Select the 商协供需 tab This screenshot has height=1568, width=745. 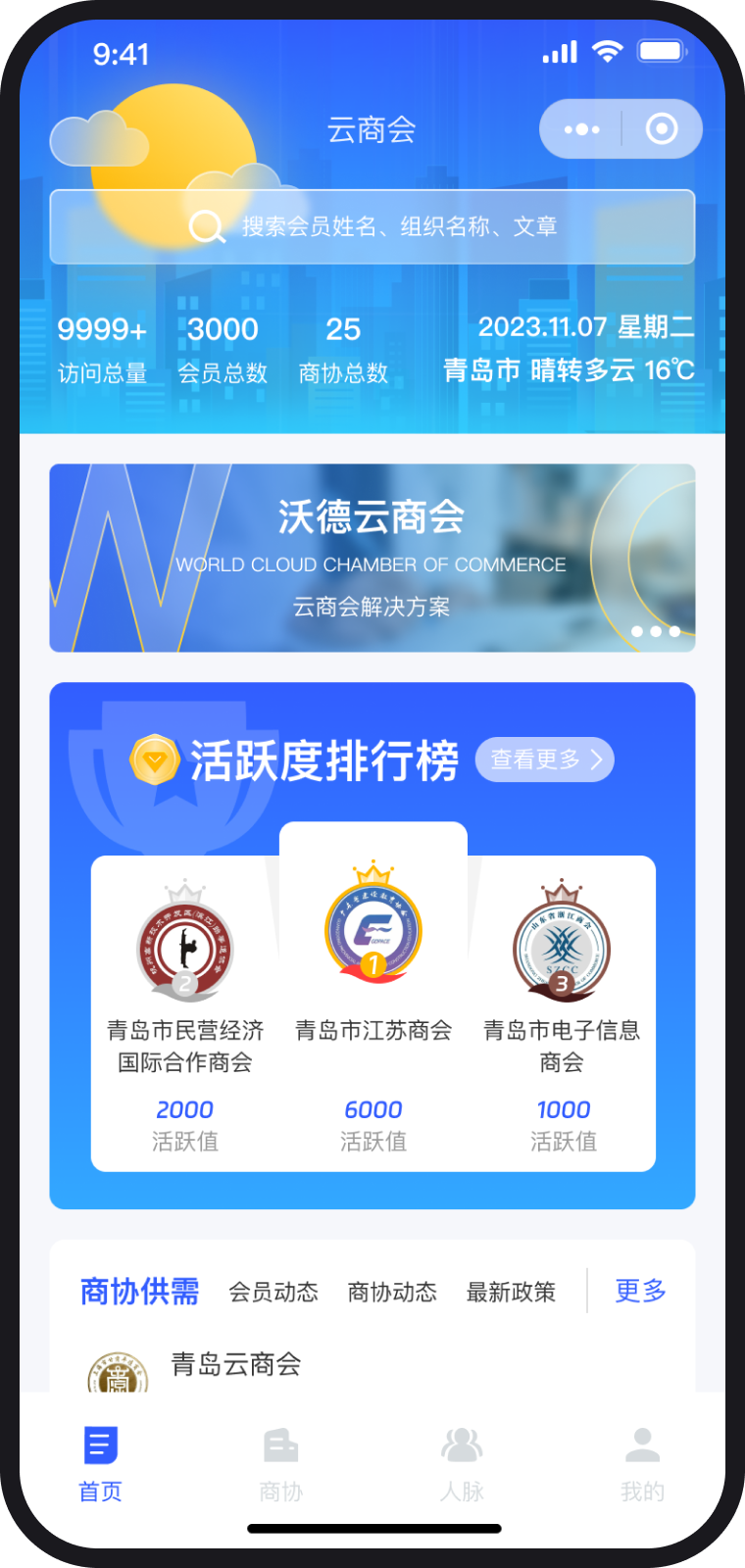pyautogui.click(x=139, y=1292)
